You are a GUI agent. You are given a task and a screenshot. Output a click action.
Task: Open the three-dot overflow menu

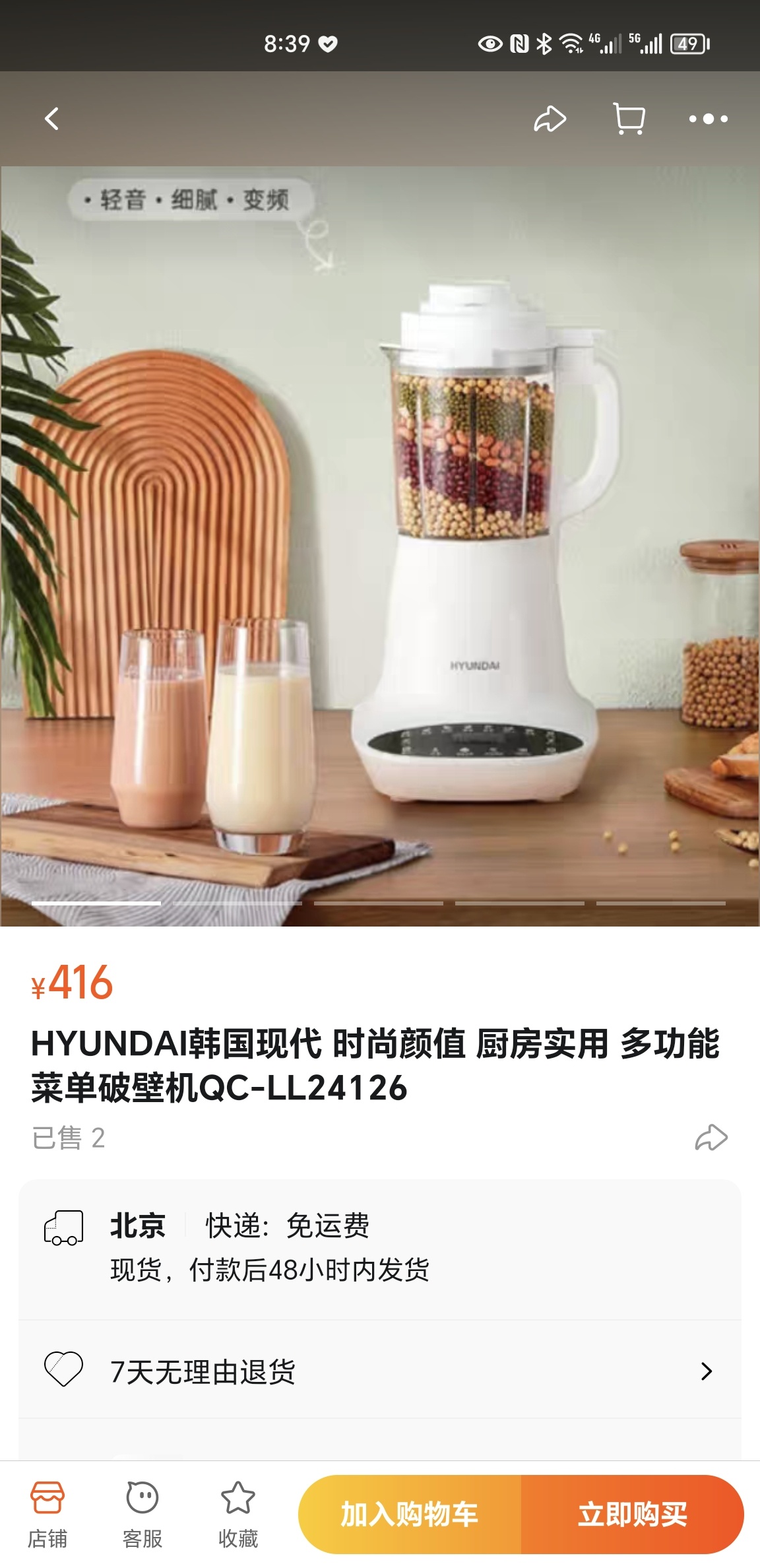tap(708, 119)
